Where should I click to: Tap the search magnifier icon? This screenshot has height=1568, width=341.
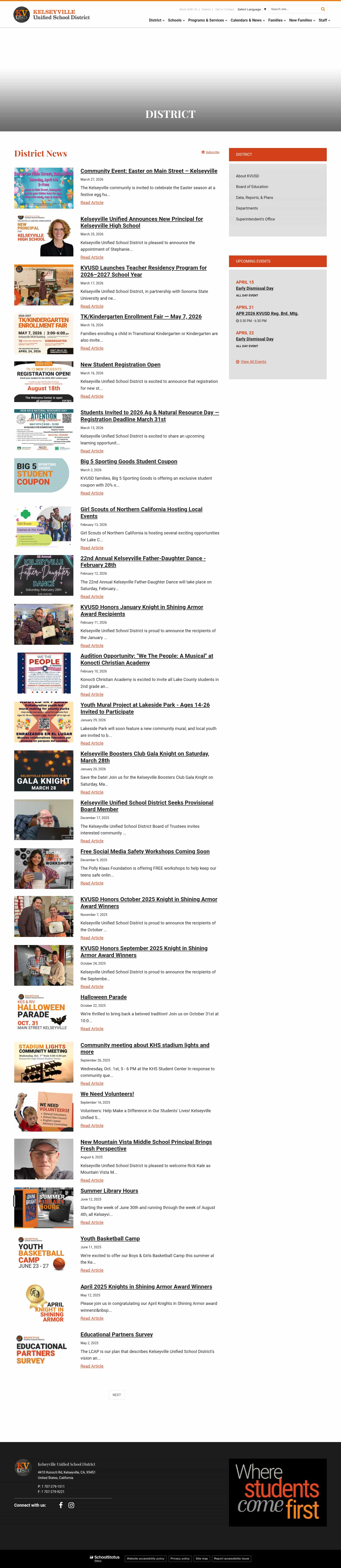point(323,9)
